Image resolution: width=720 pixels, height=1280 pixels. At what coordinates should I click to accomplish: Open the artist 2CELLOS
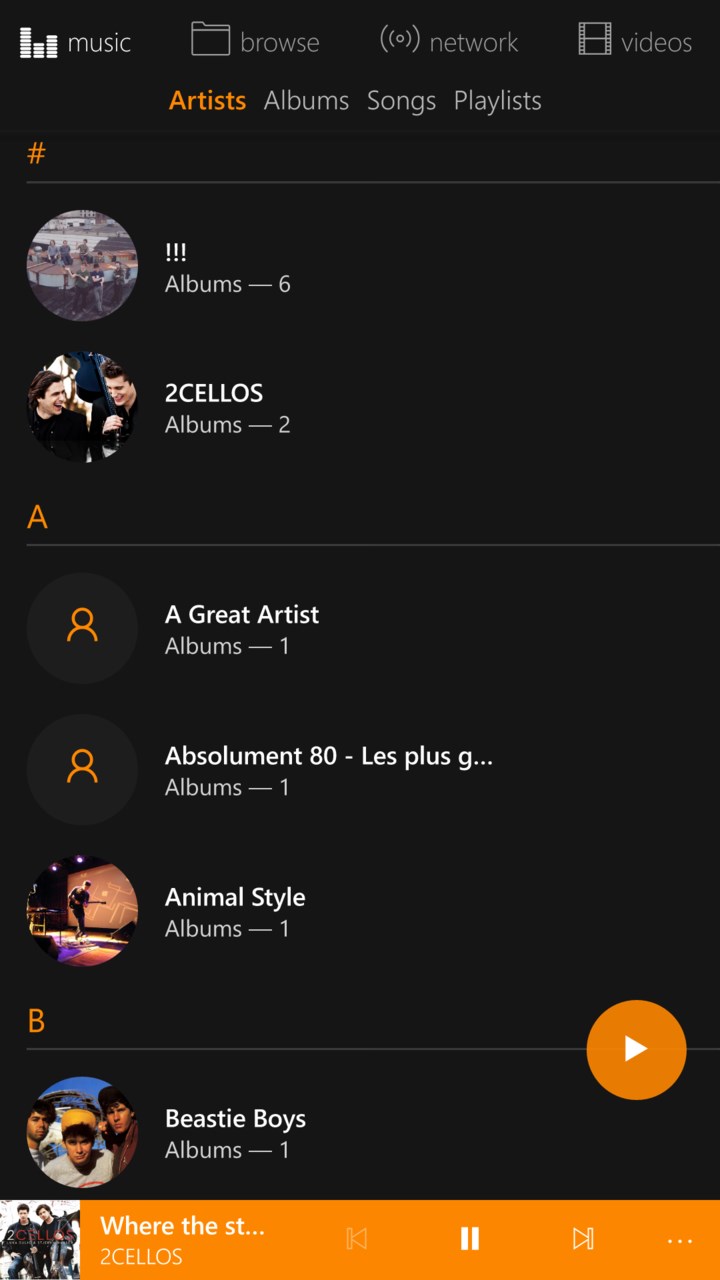pos(213,393)
